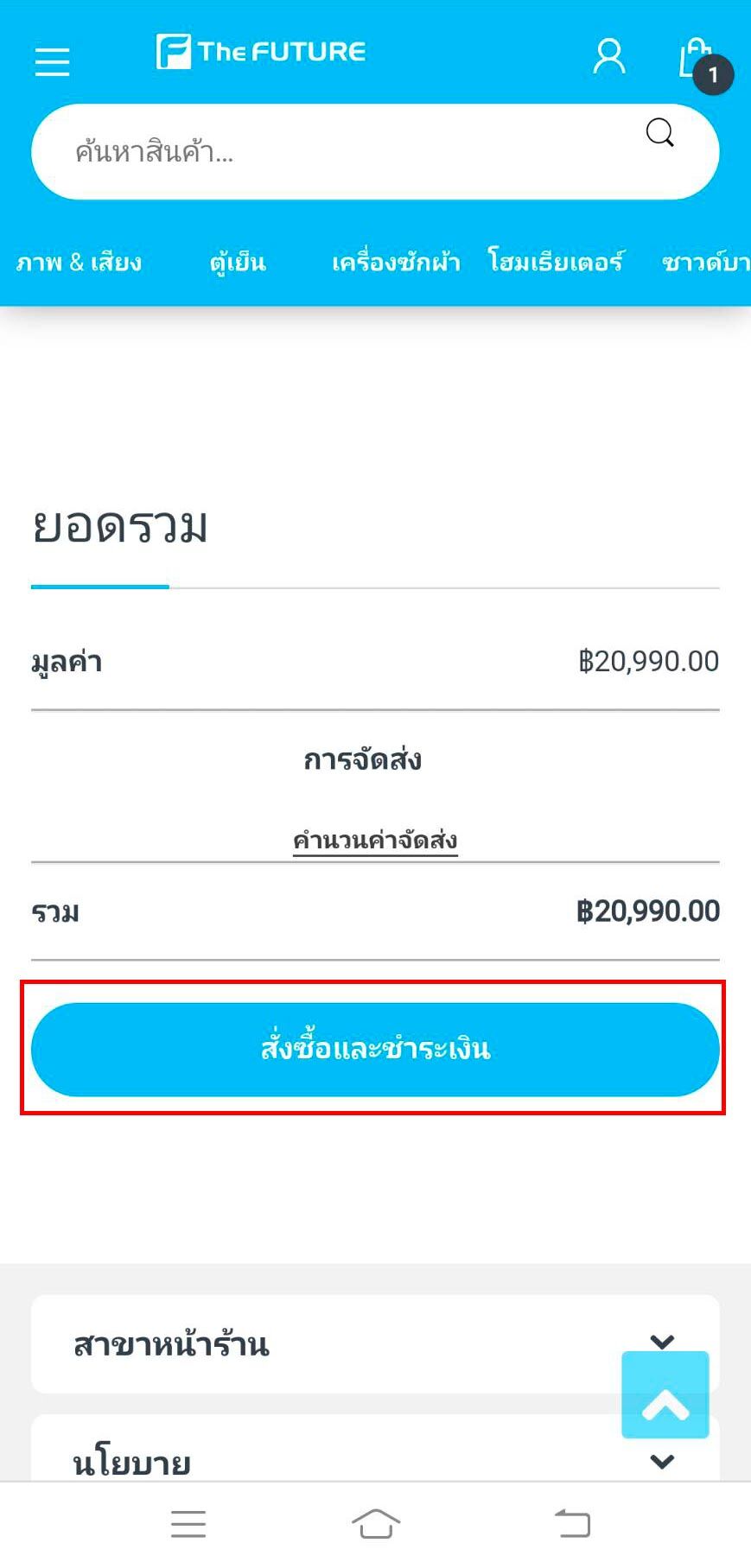Image resolution: width=751 pixels, height=1568 pixels.
Task: Tap the คำนวณค่าจัดส่ง link
Action: click(x=375, y=840)
